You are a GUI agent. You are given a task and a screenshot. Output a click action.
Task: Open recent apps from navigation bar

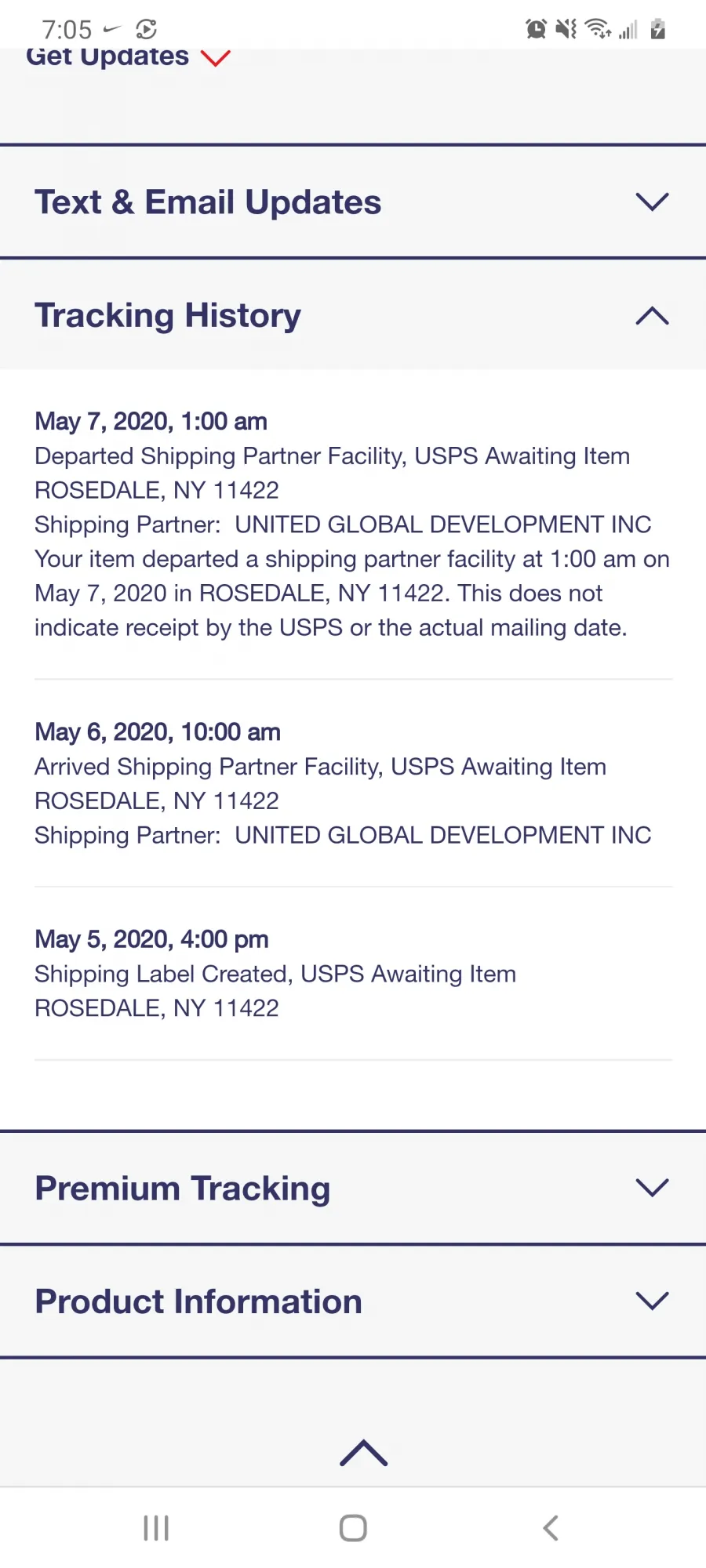pyautogui.click(x=156, y=1527)
